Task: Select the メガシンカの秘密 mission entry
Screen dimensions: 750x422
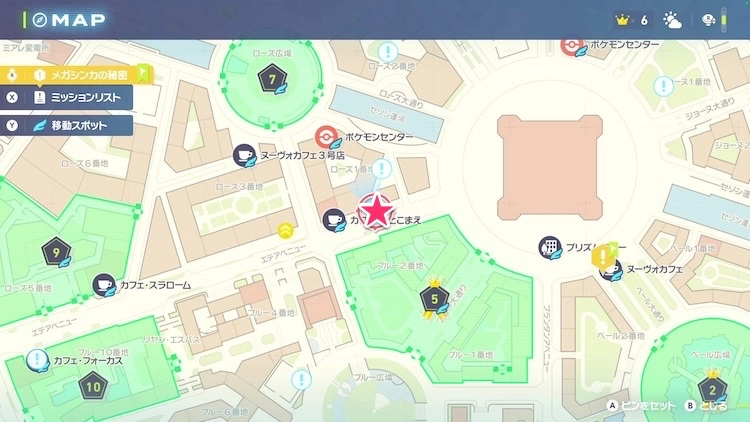Action: 80,73
